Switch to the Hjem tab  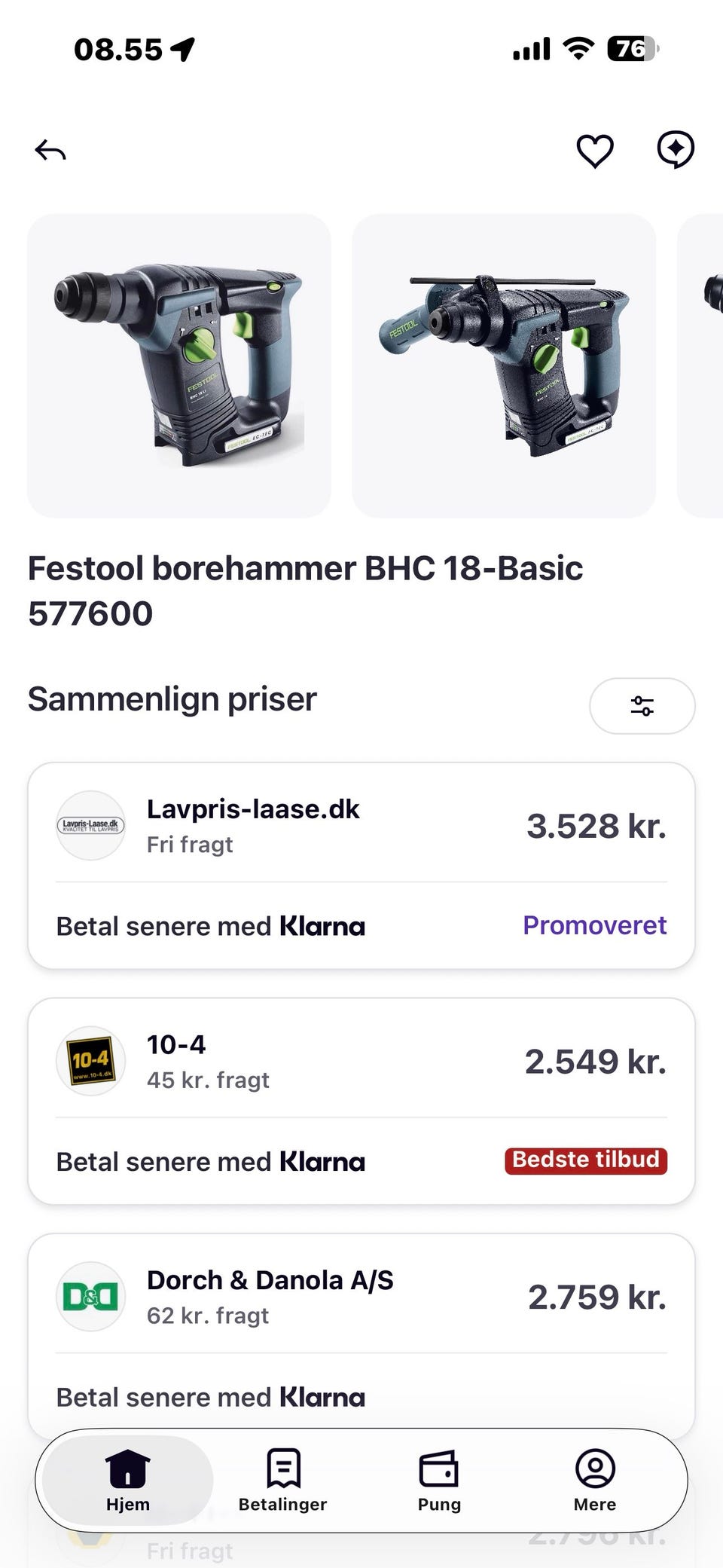[128, 1480]
